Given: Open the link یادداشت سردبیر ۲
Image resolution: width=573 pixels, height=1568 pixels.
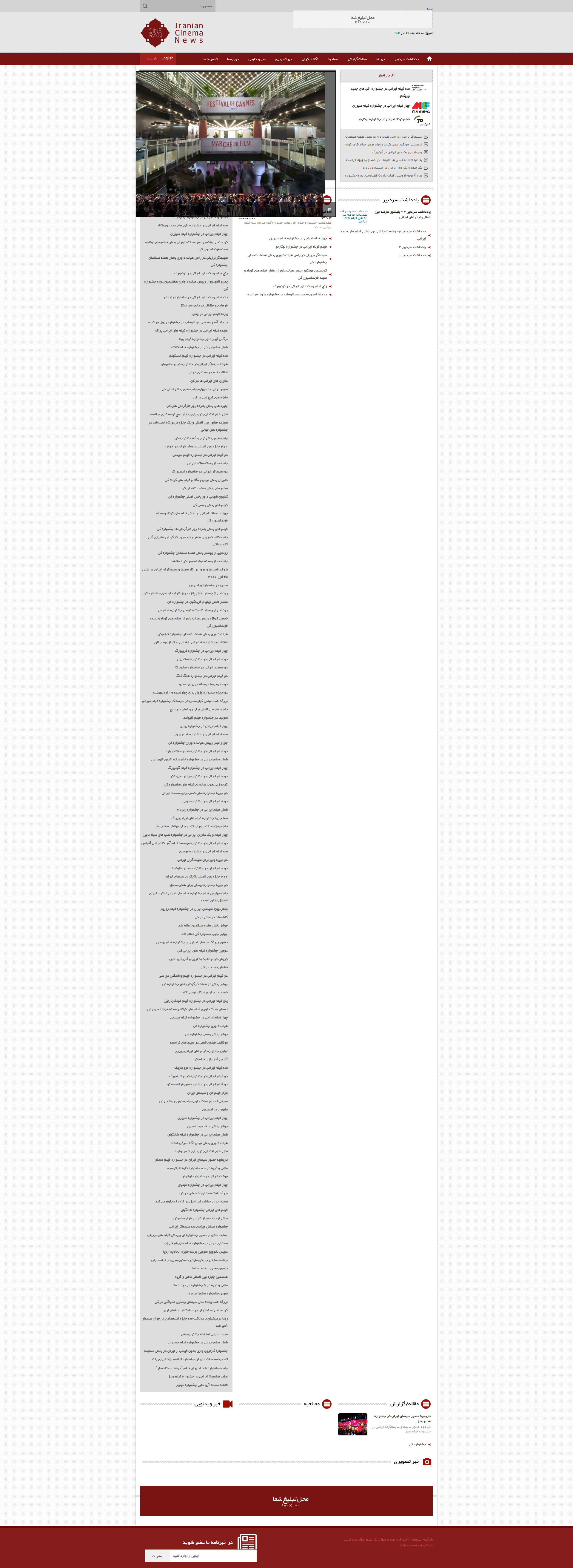Looking at the screenshot, I should pyautogui.click(x=412, y=247).
